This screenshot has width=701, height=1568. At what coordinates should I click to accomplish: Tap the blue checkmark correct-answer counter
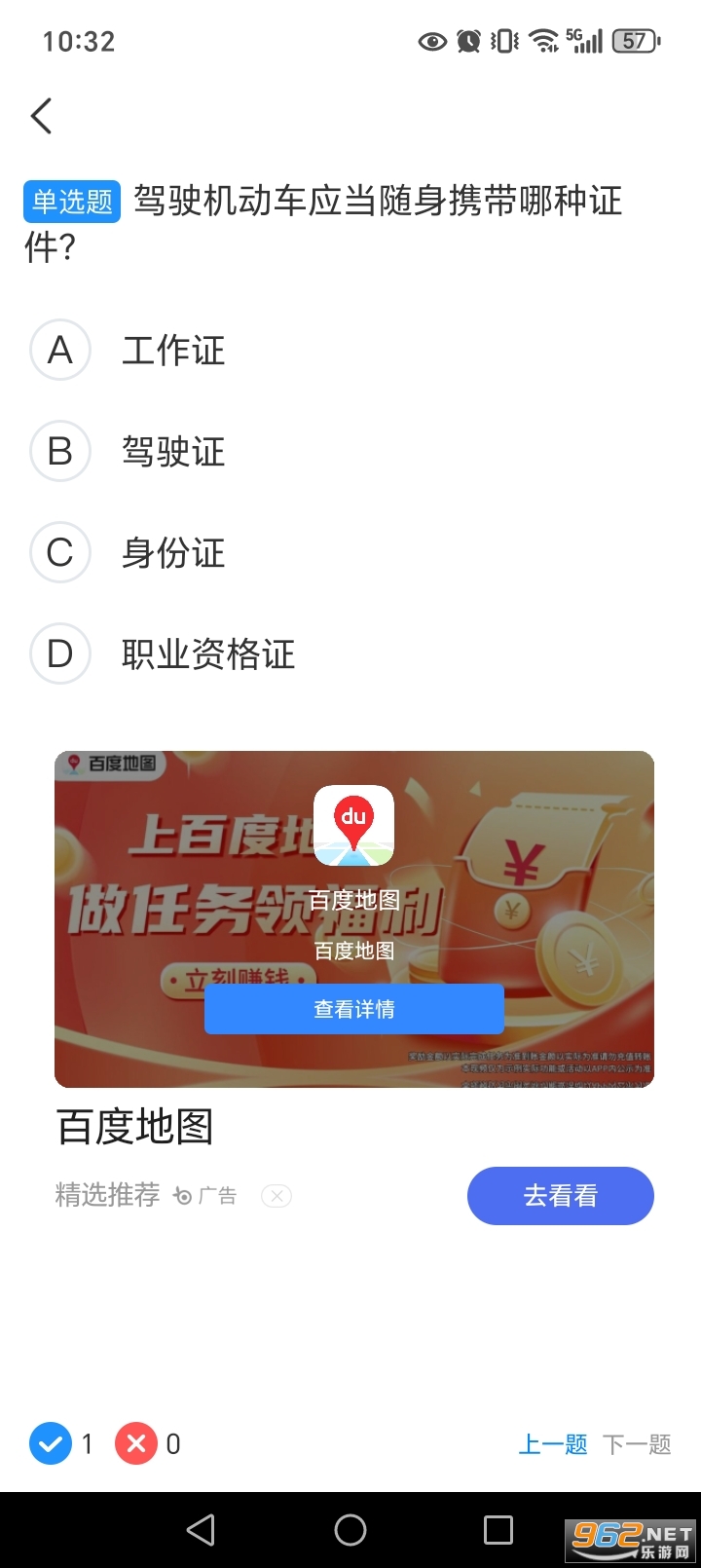click(52, 1444)
